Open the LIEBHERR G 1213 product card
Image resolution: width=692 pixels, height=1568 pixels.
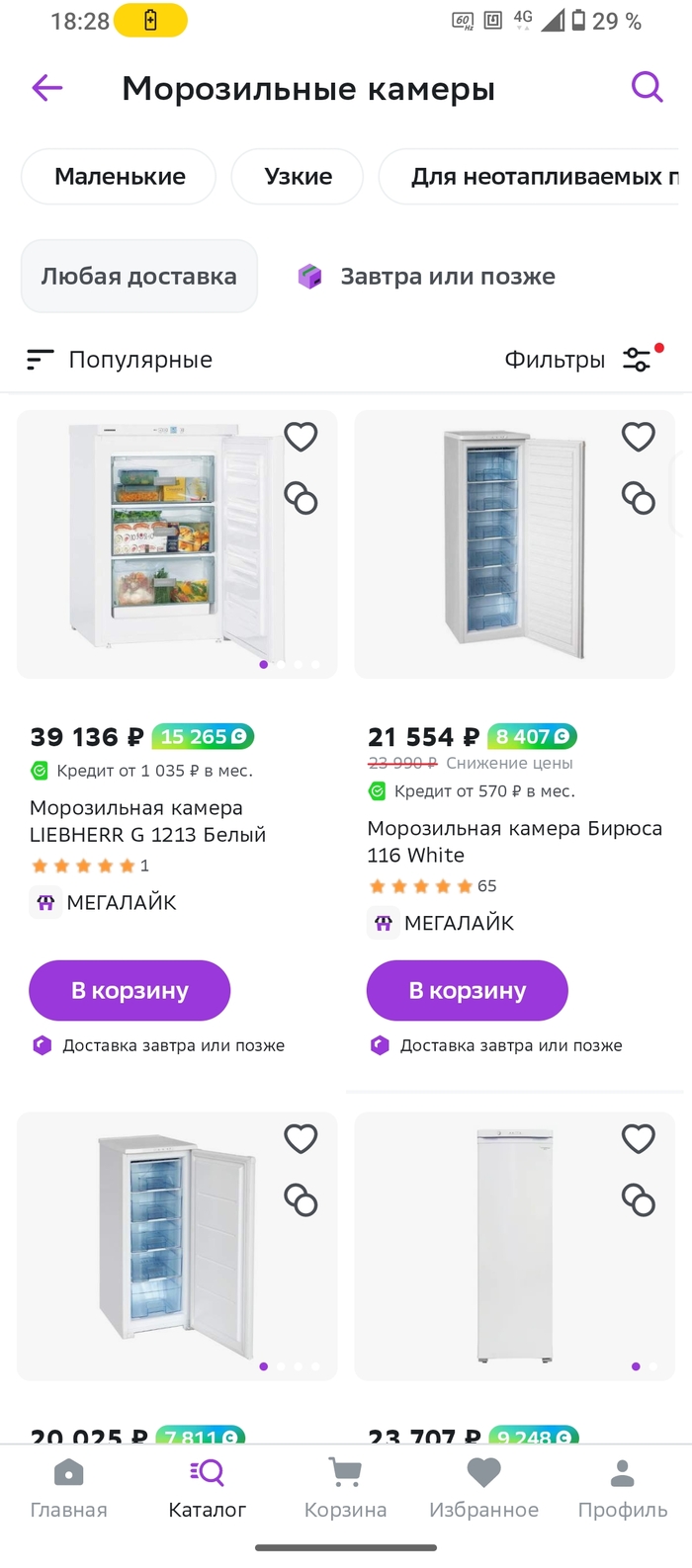point(147,821)
